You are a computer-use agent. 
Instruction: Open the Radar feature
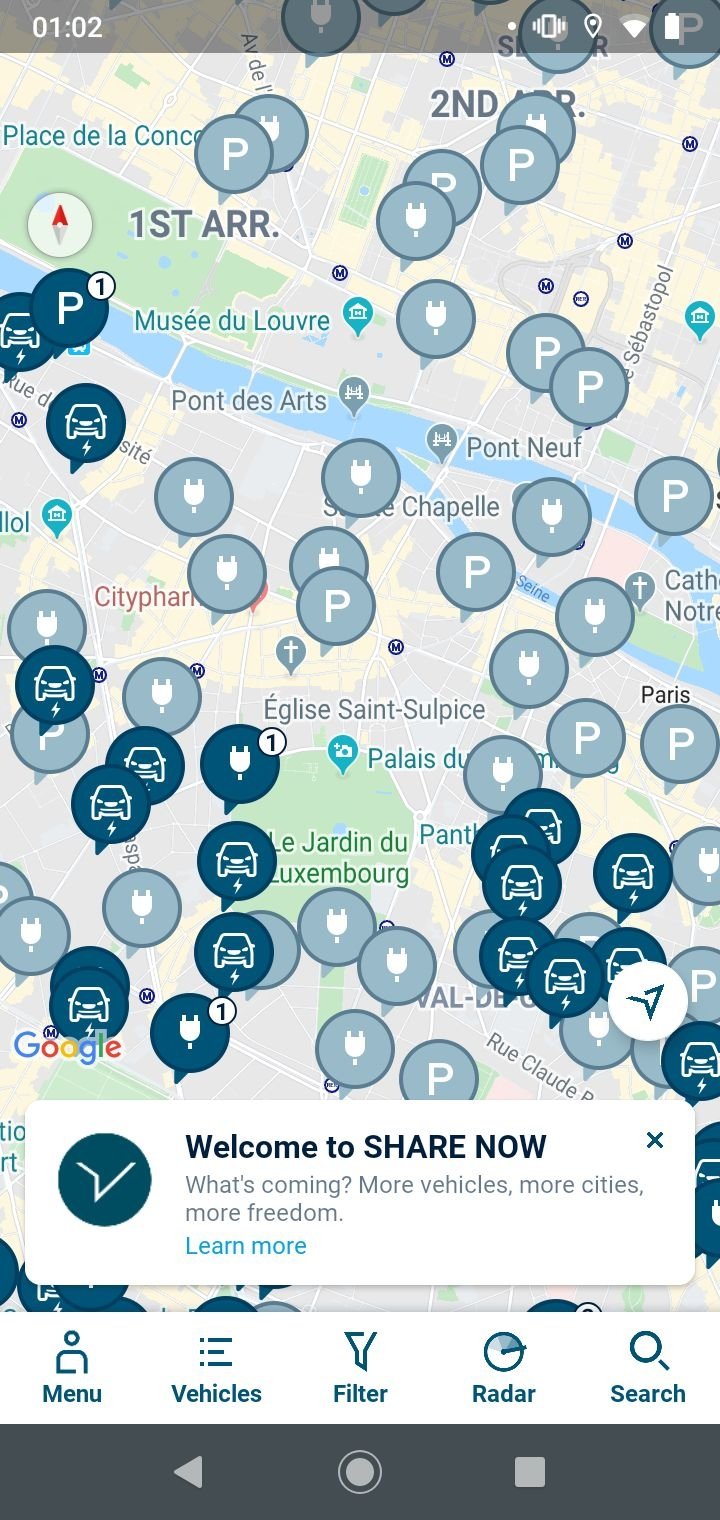(x=504, y=1368)
